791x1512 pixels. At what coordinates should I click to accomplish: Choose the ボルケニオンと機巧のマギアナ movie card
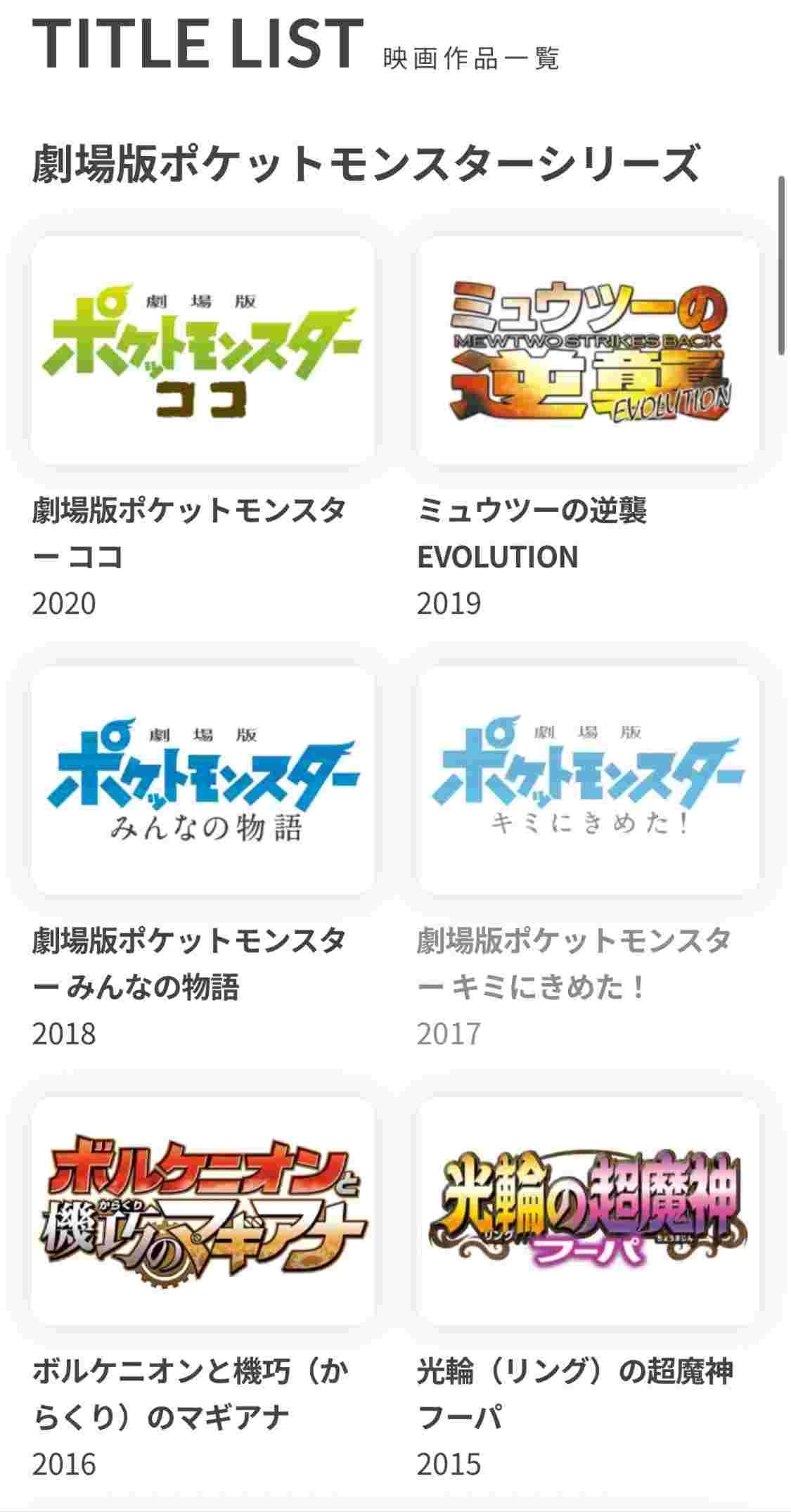pos(202,1211)
